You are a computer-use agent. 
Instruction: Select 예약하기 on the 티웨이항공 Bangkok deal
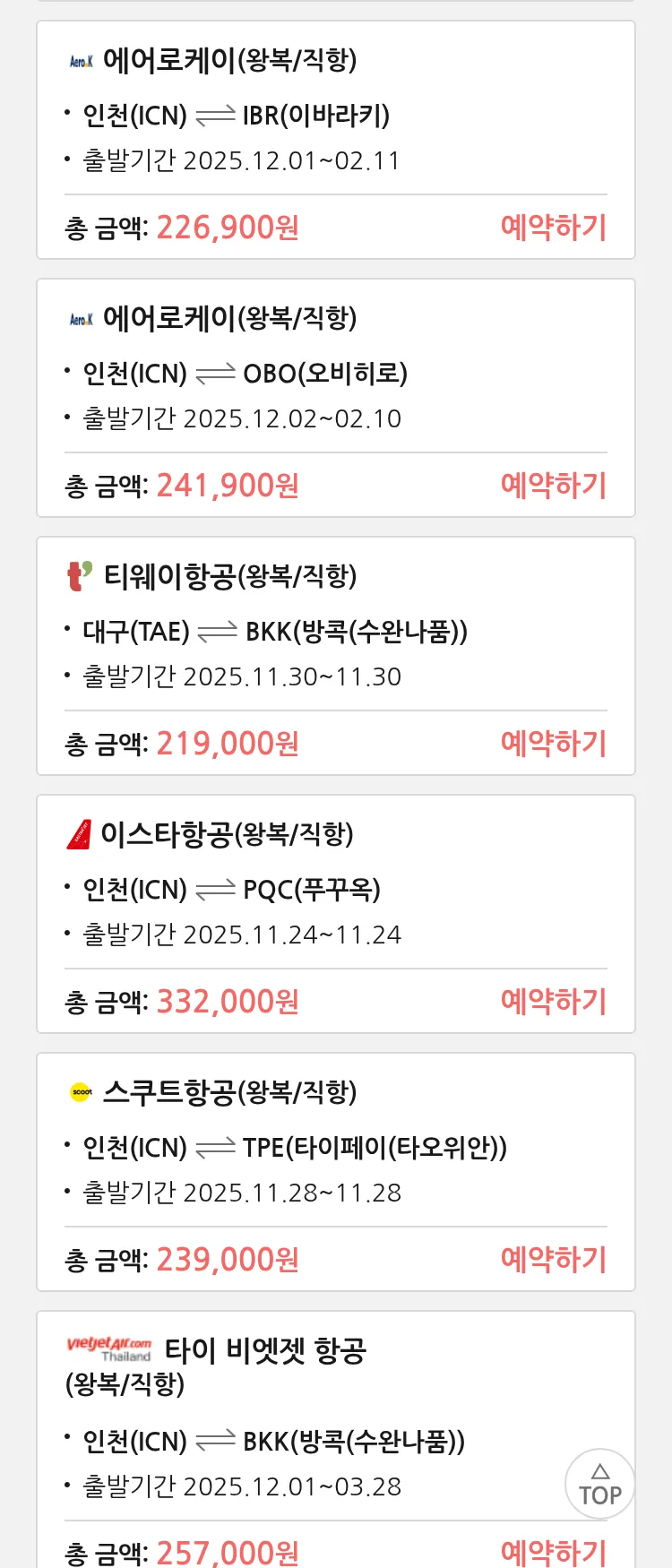pyautogui.click(x=553, y=744)
